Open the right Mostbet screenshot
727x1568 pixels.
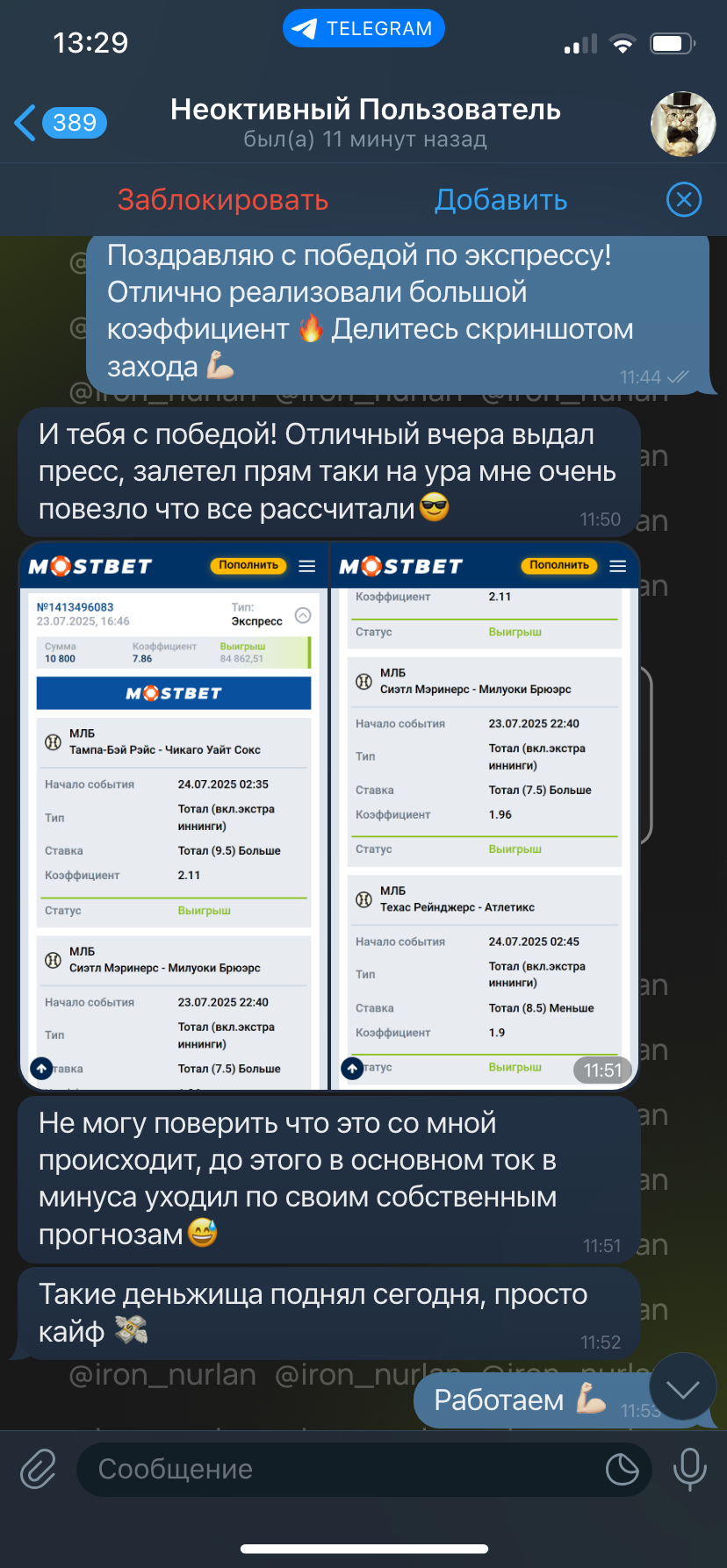click(484, 817)
